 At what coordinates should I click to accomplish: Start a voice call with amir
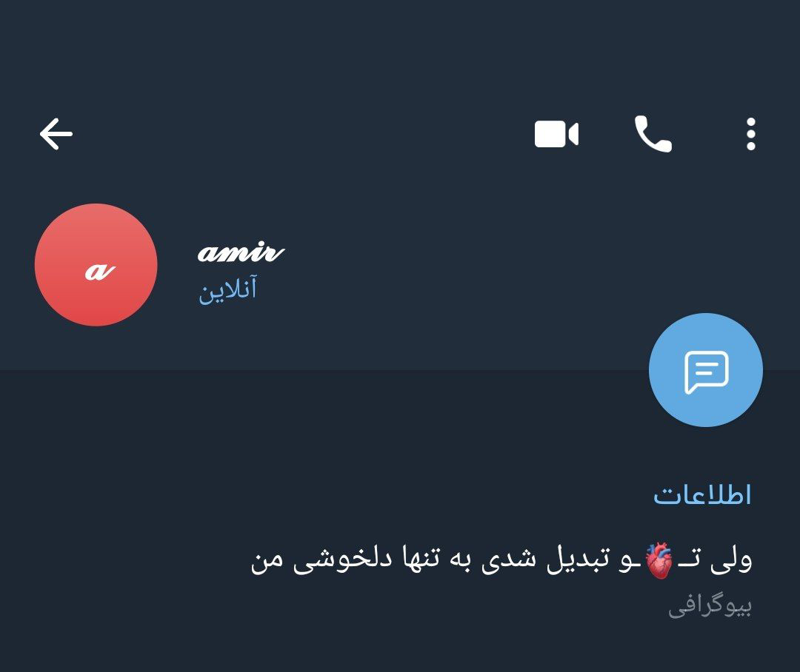(653, 134)
